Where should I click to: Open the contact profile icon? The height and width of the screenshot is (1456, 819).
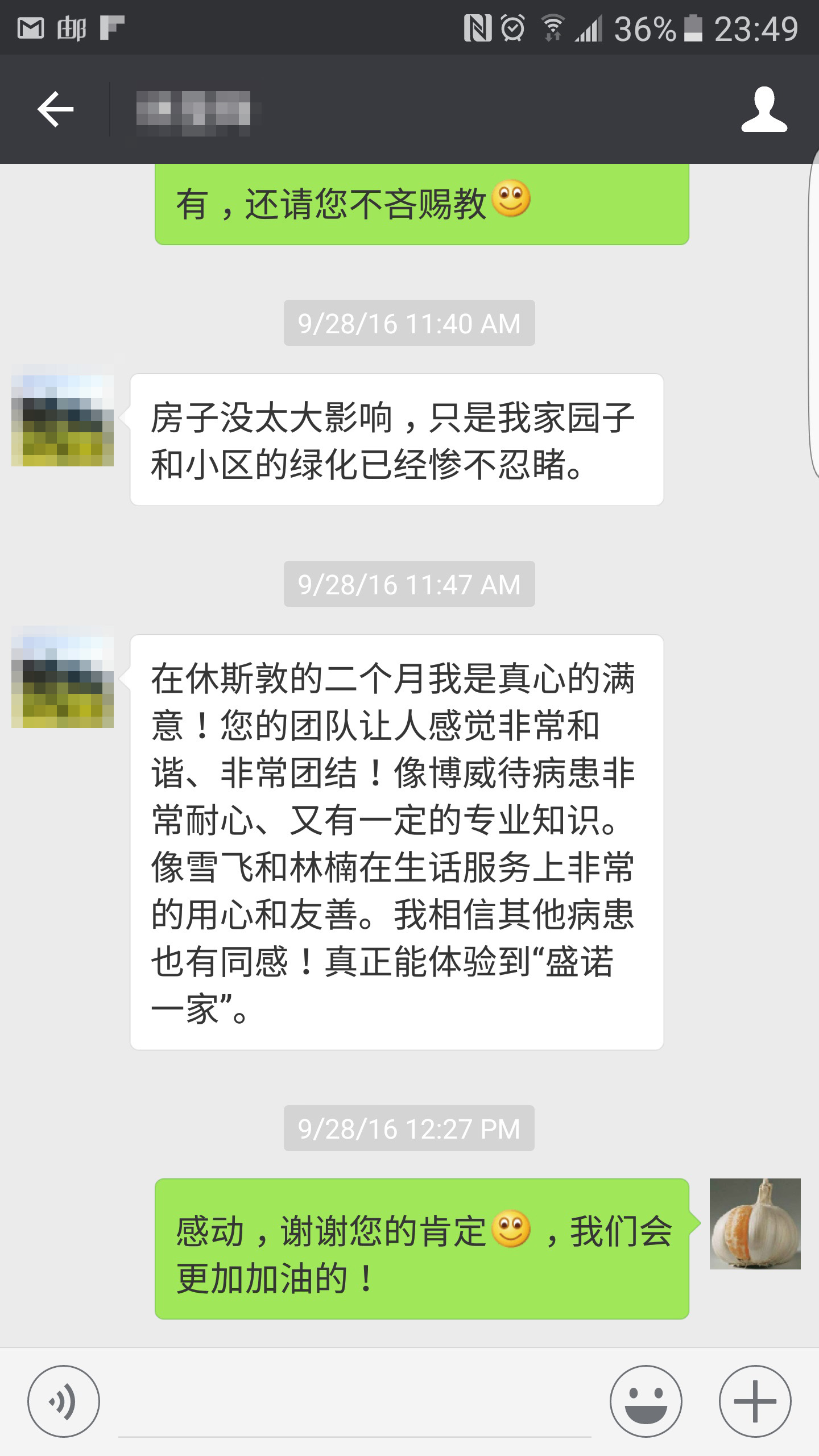(x=764, y=109)
